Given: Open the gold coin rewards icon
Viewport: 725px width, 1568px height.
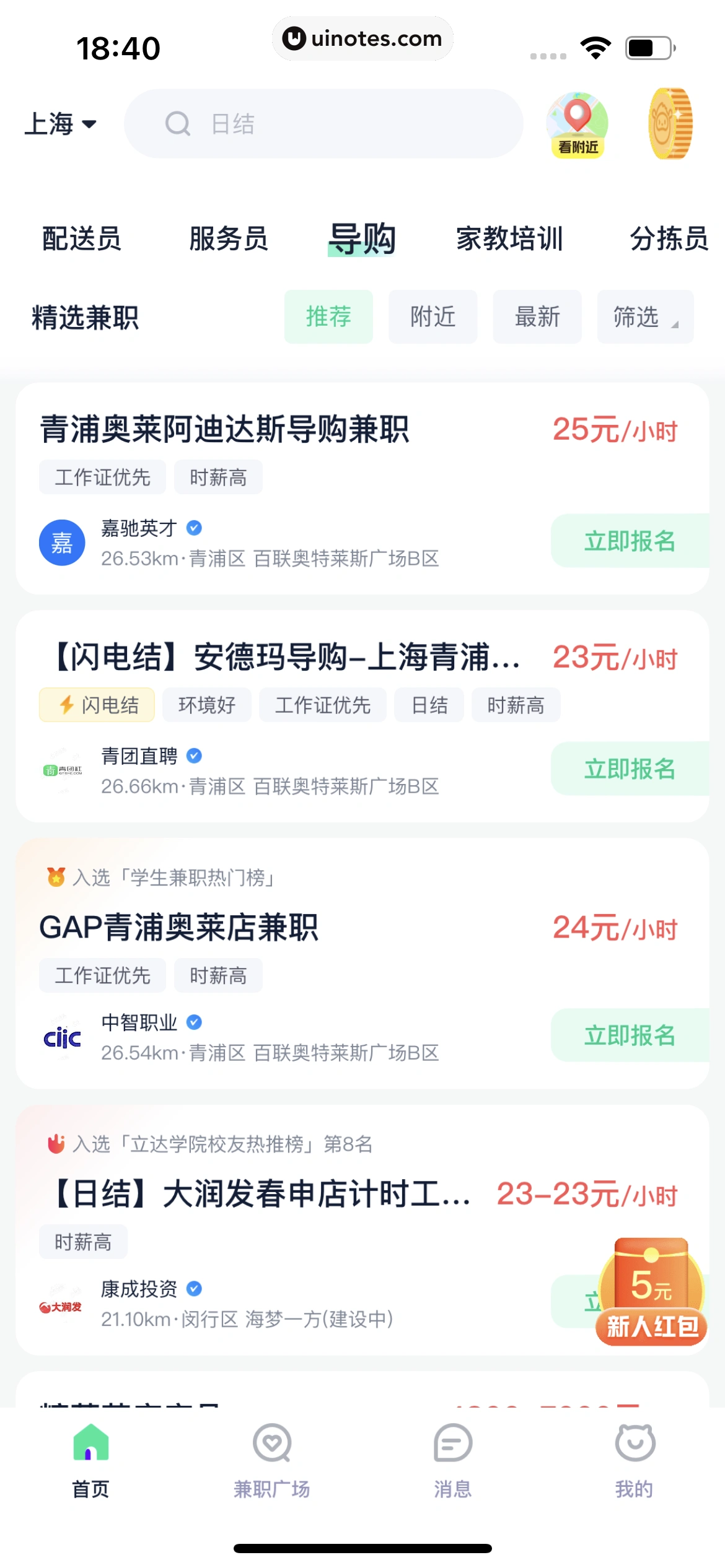Looking at the screenshot, I should tap(670, 124).
